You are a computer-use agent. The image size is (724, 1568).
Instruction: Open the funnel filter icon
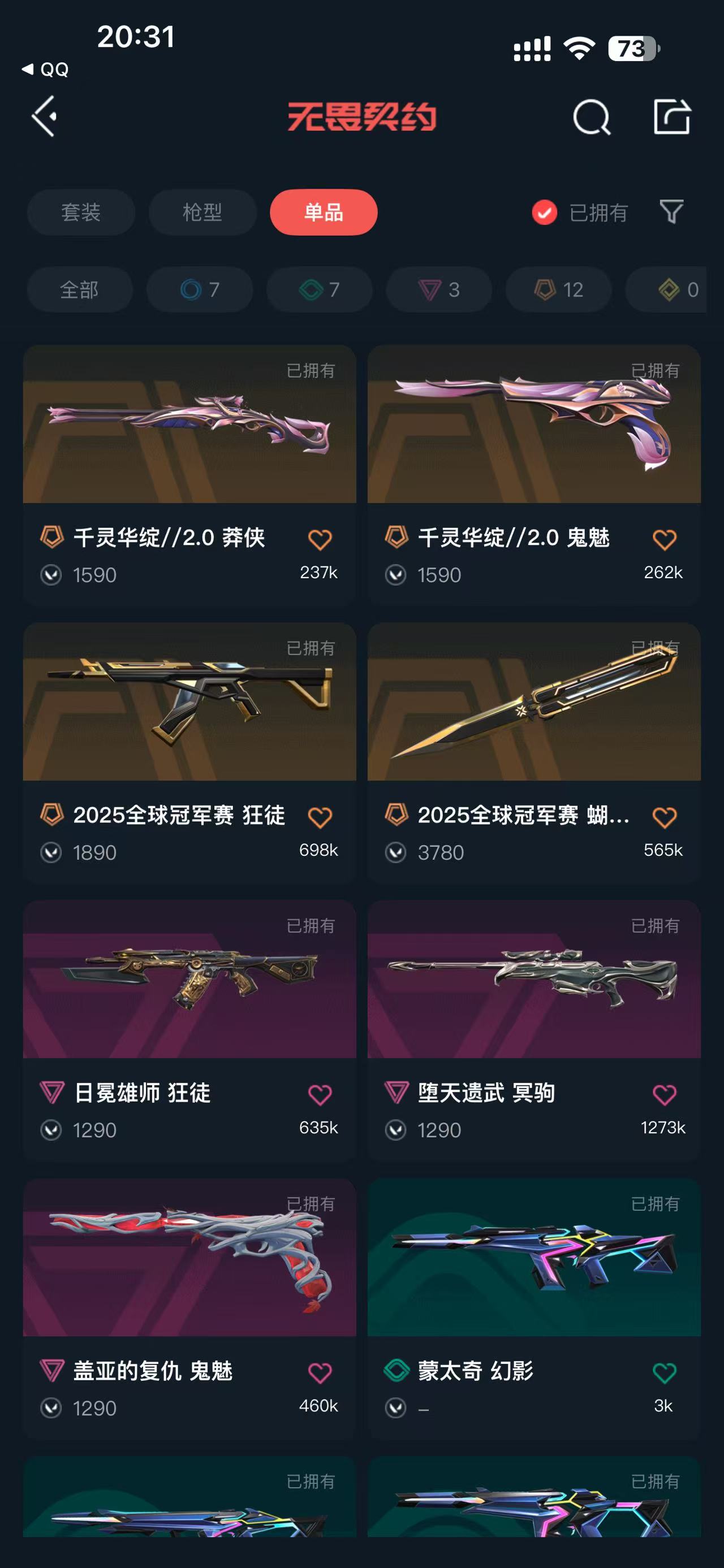click(671, 212)
